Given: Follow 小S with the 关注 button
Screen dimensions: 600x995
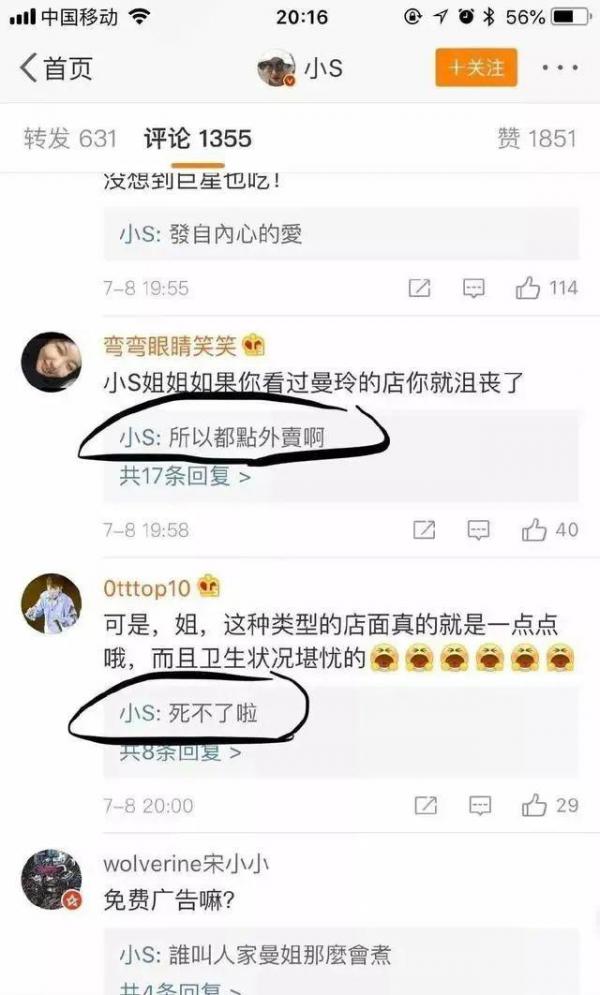Looking at the screenshot, I should 476,67.
